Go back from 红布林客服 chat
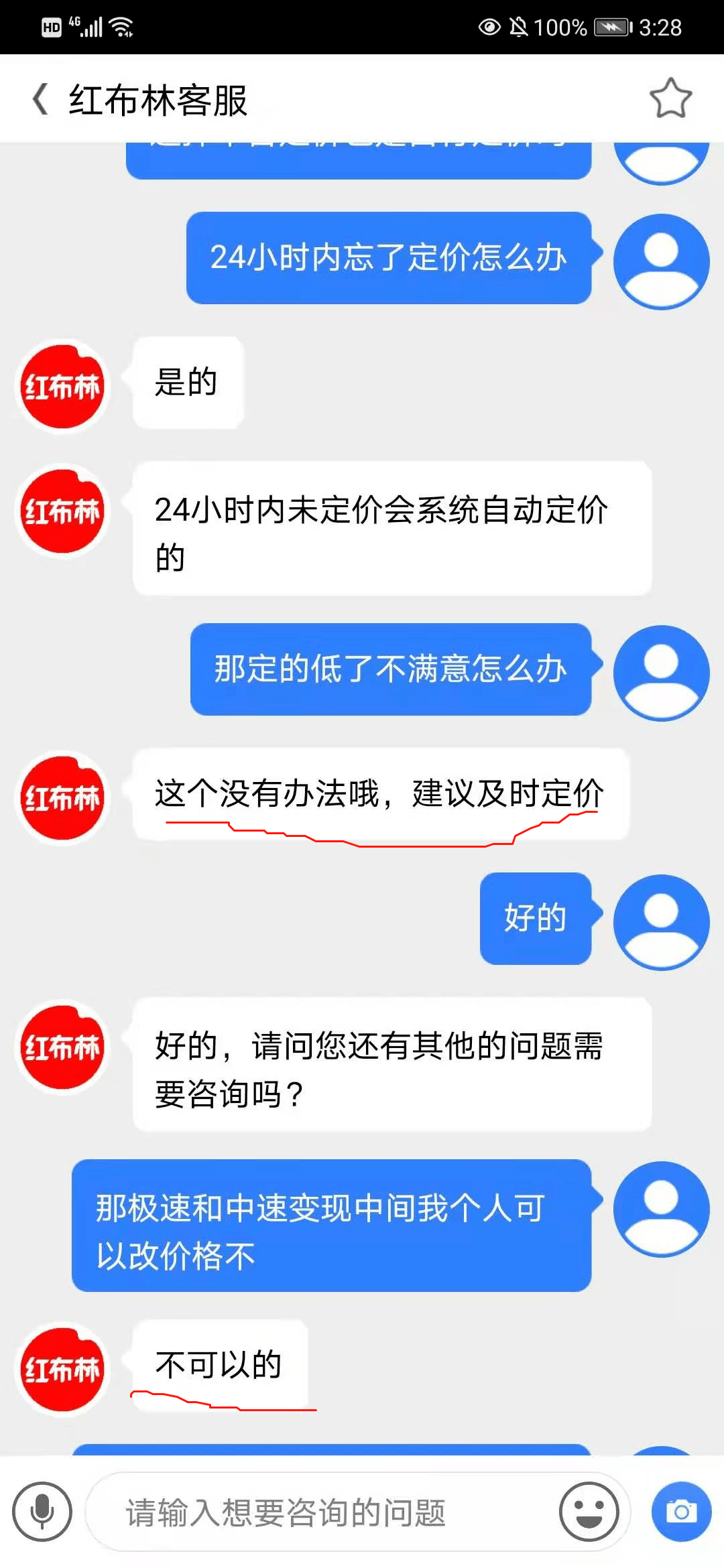 click(40, 99)
